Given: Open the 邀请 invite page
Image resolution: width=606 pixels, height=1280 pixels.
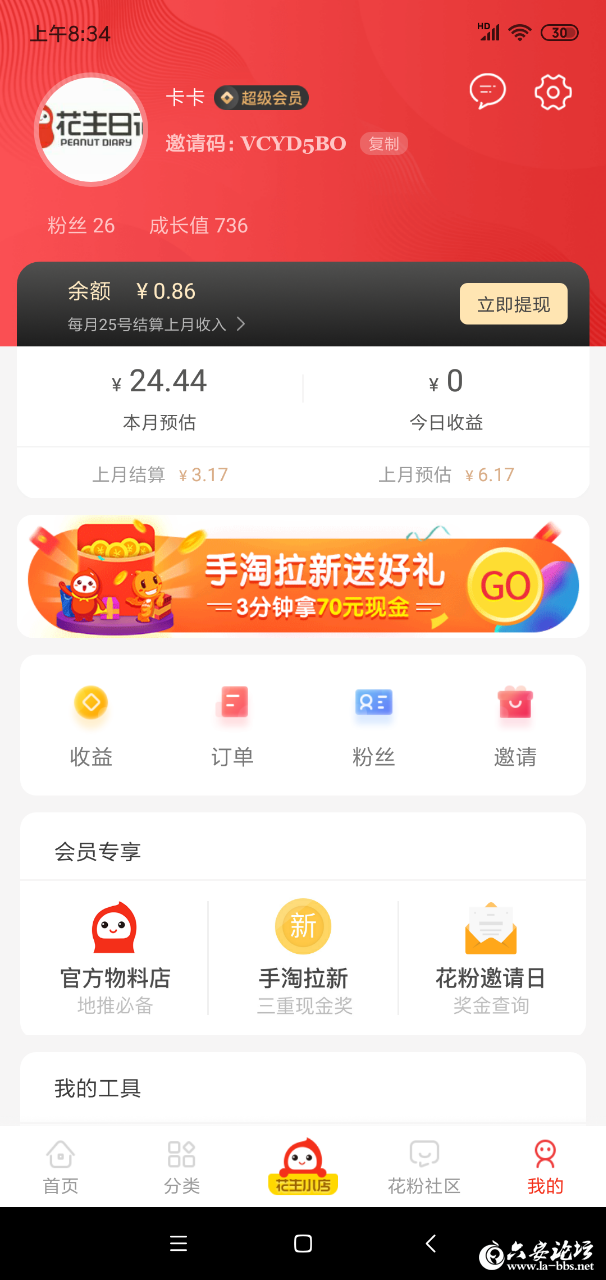Looking at the screenshot, I should [515, 725].
